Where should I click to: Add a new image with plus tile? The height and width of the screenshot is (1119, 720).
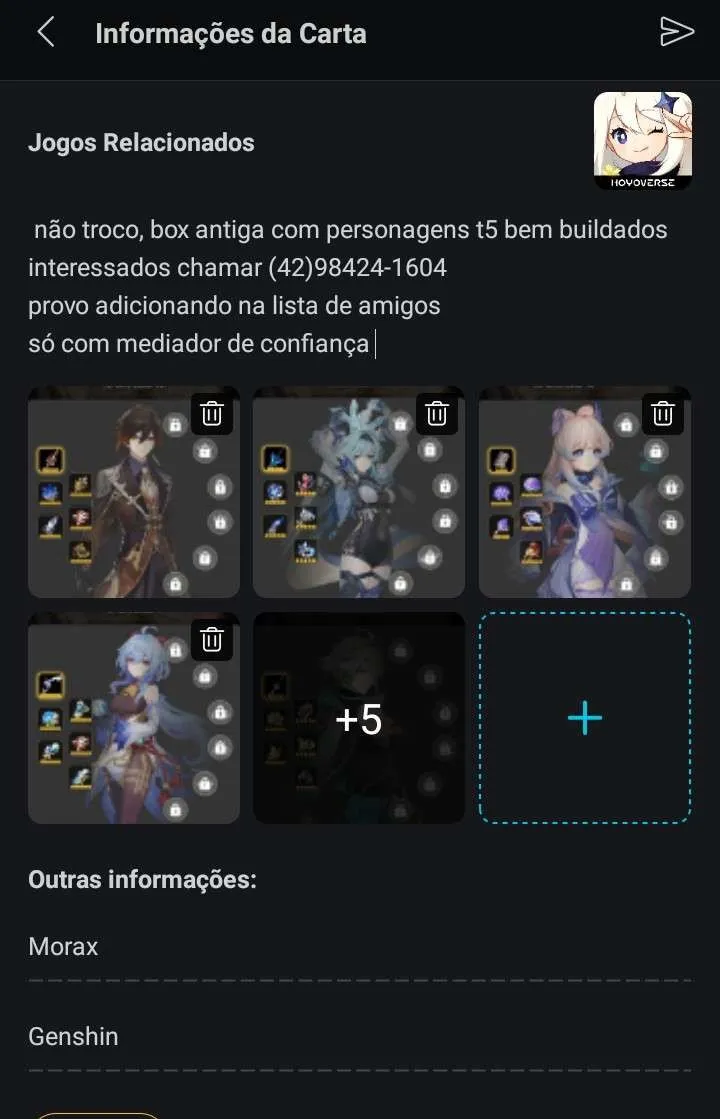[x=585, y=718]
